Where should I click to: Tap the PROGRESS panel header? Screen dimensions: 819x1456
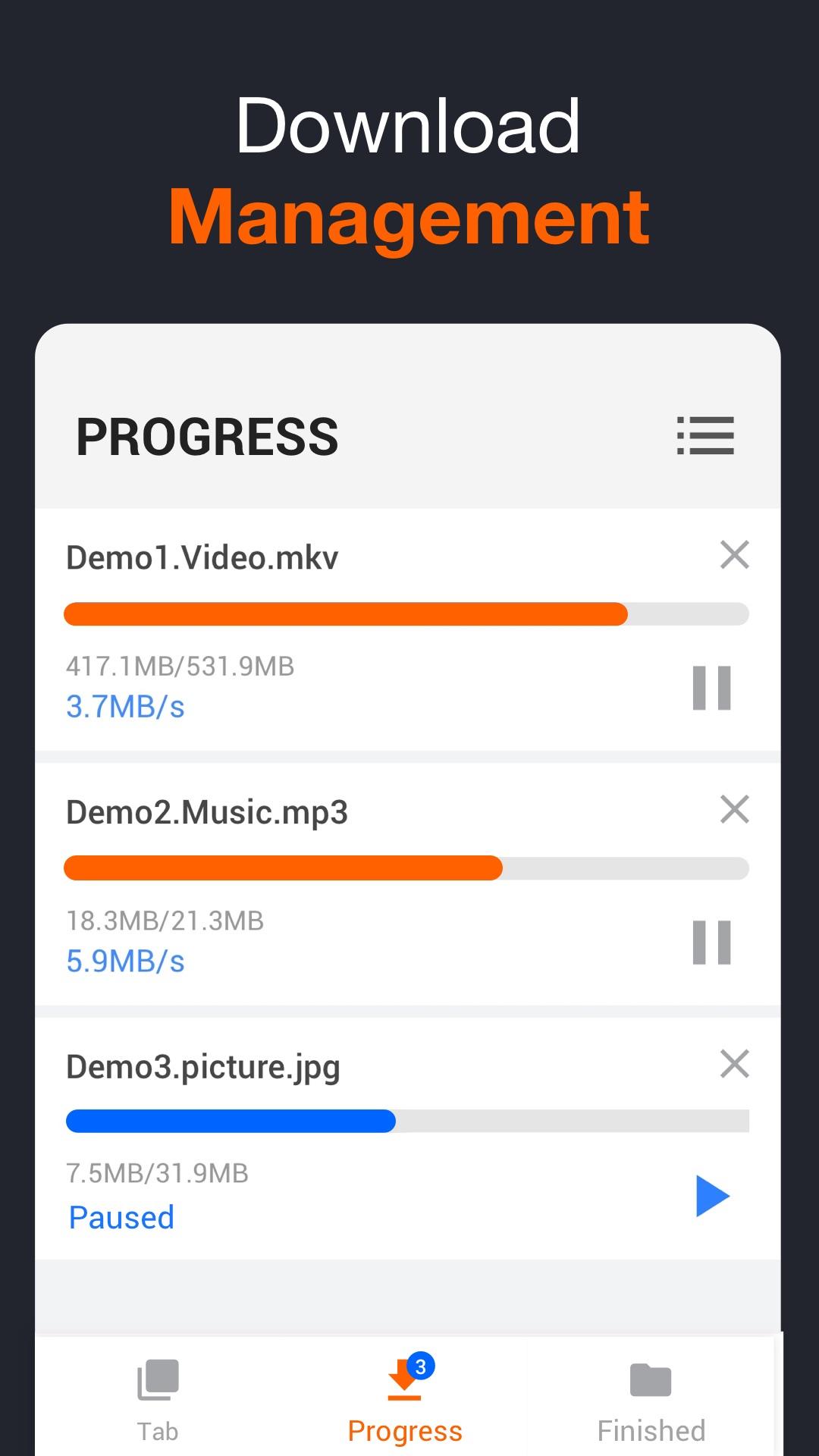pyautogui.click(x=206, y=436)
